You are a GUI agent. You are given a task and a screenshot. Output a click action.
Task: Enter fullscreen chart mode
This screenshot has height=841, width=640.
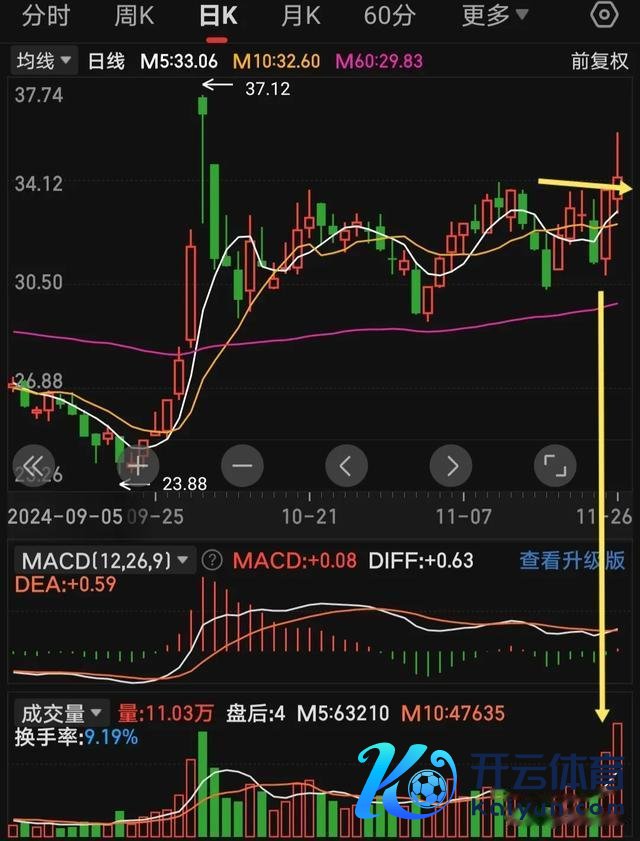(554, 466)
